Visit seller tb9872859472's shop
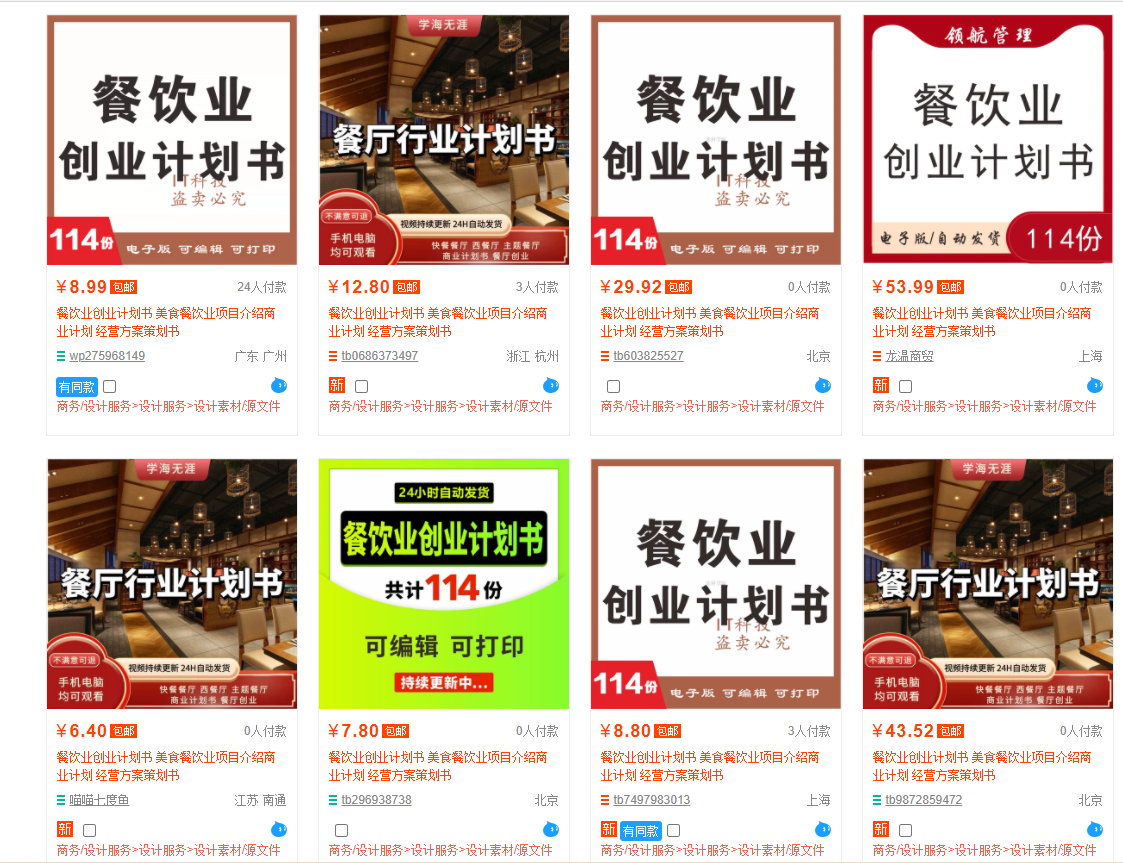The width and height of the screenshot is (1123, 863). coord(923,800)
